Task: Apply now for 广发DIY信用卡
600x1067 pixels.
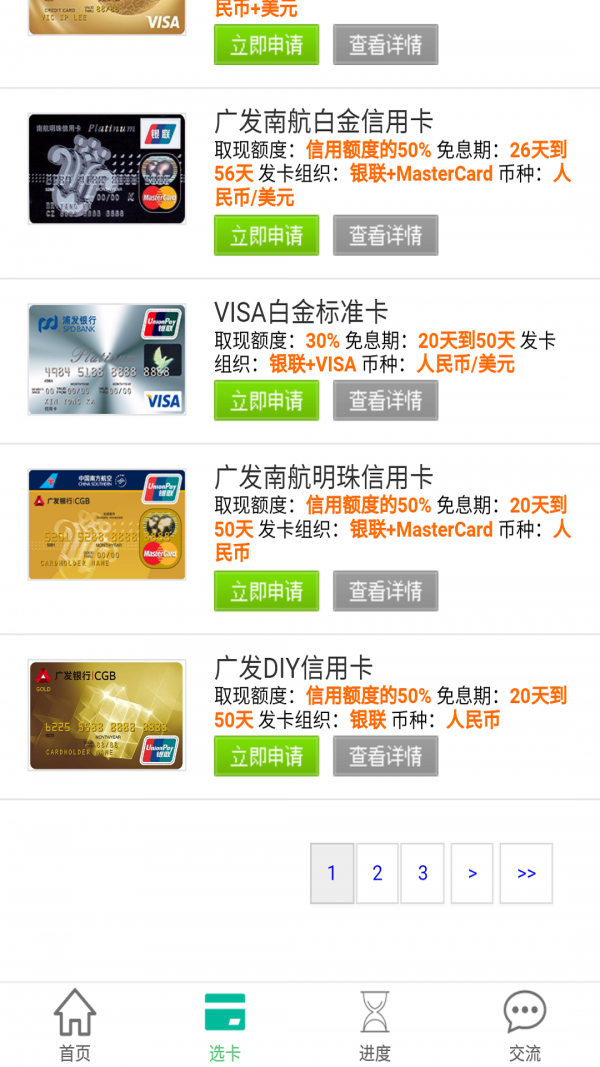Action: coord(266,756)
